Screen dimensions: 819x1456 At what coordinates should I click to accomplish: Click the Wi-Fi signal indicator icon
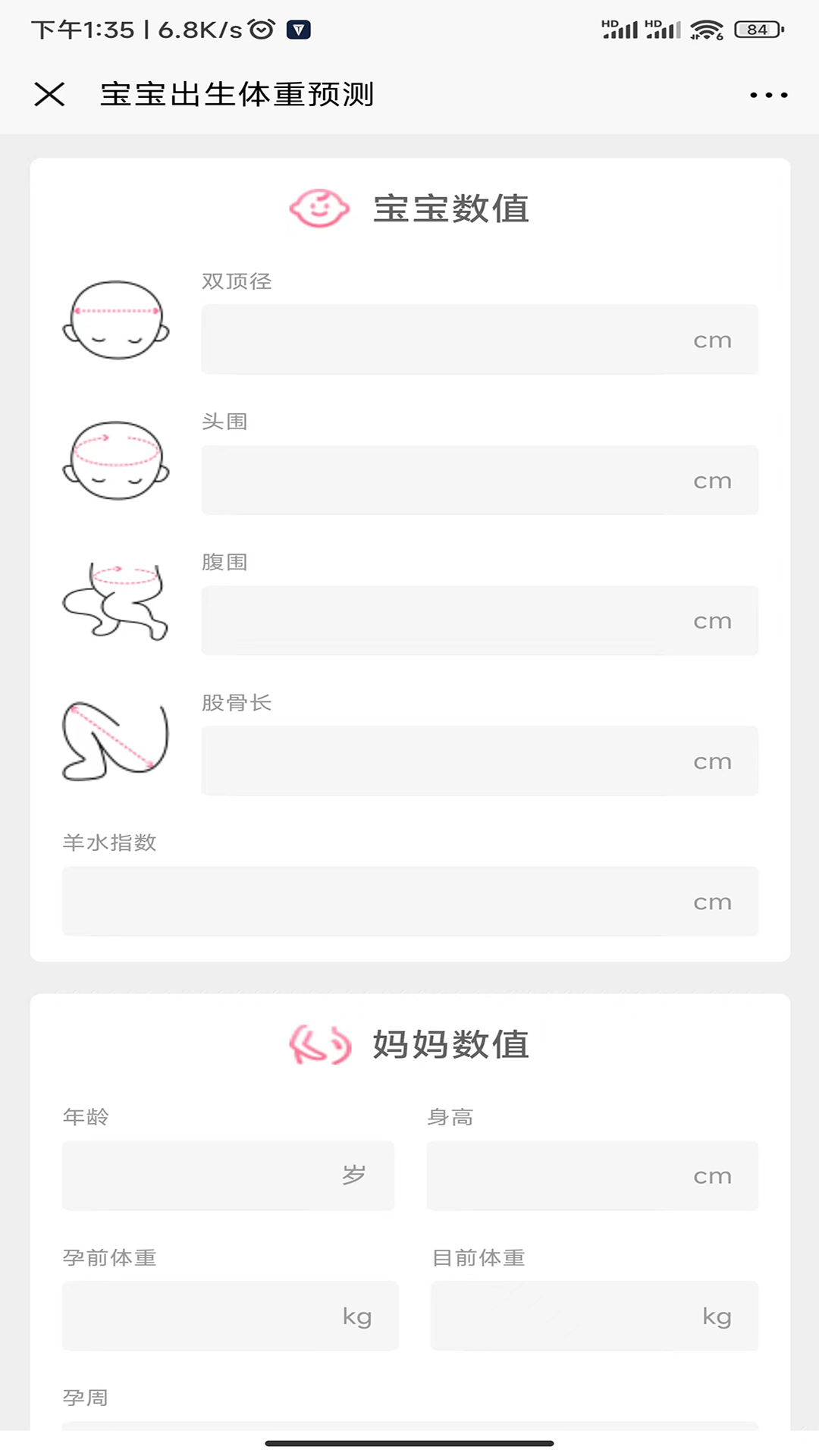pos(707,29)
